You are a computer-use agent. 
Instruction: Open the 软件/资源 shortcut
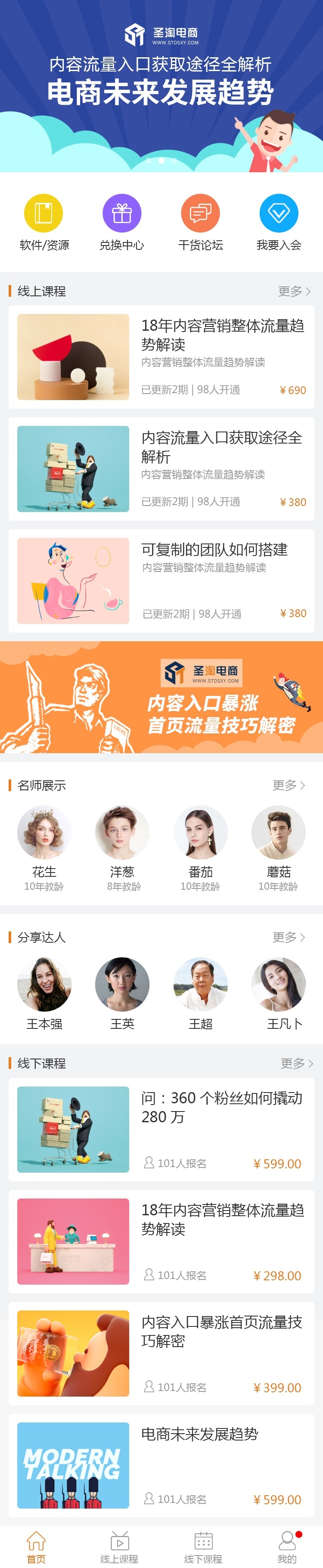pyautogui.click(x=43, y=214)
